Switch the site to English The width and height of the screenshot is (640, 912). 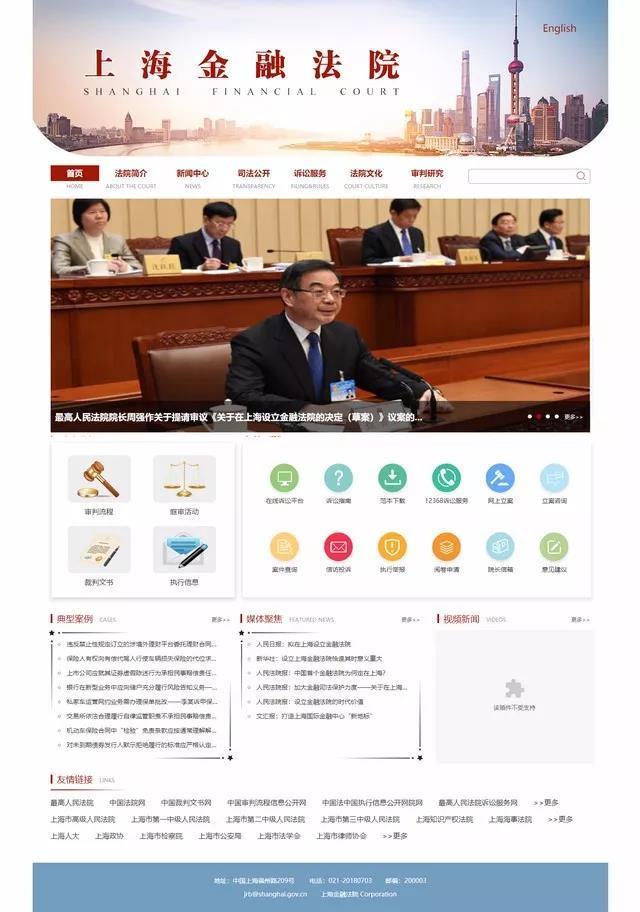(x=559, y=28)
